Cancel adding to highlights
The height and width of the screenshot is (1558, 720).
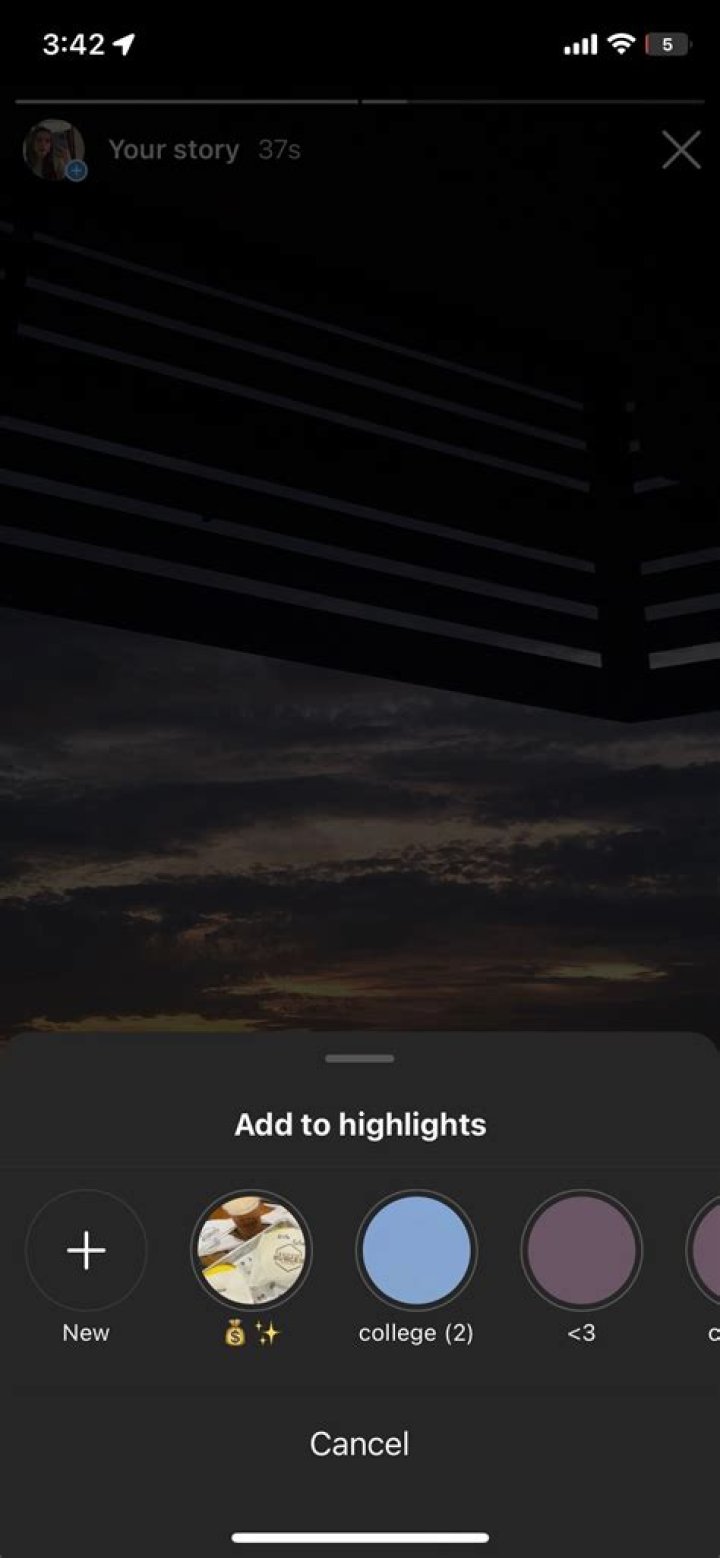pyautogui.click(x=360, y=1443)
